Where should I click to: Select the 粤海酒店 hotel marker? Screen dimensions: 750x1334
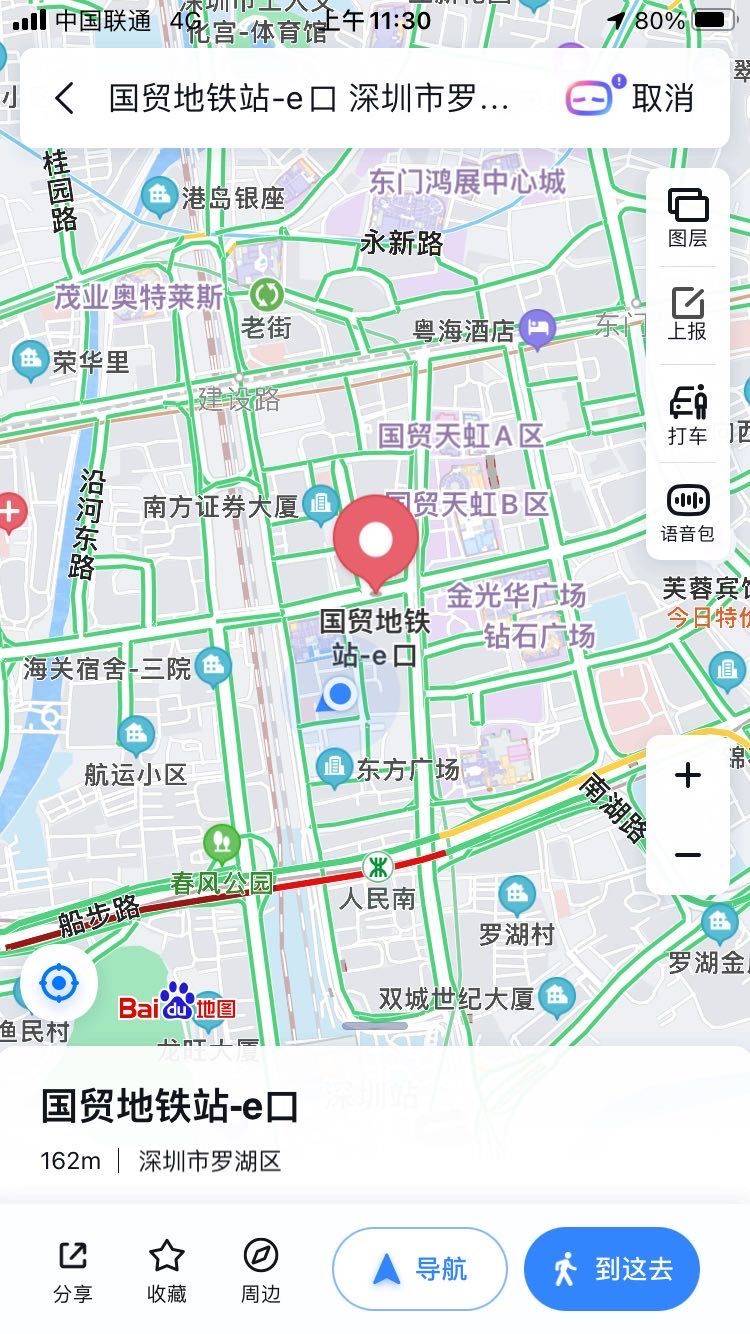(539, 329)
